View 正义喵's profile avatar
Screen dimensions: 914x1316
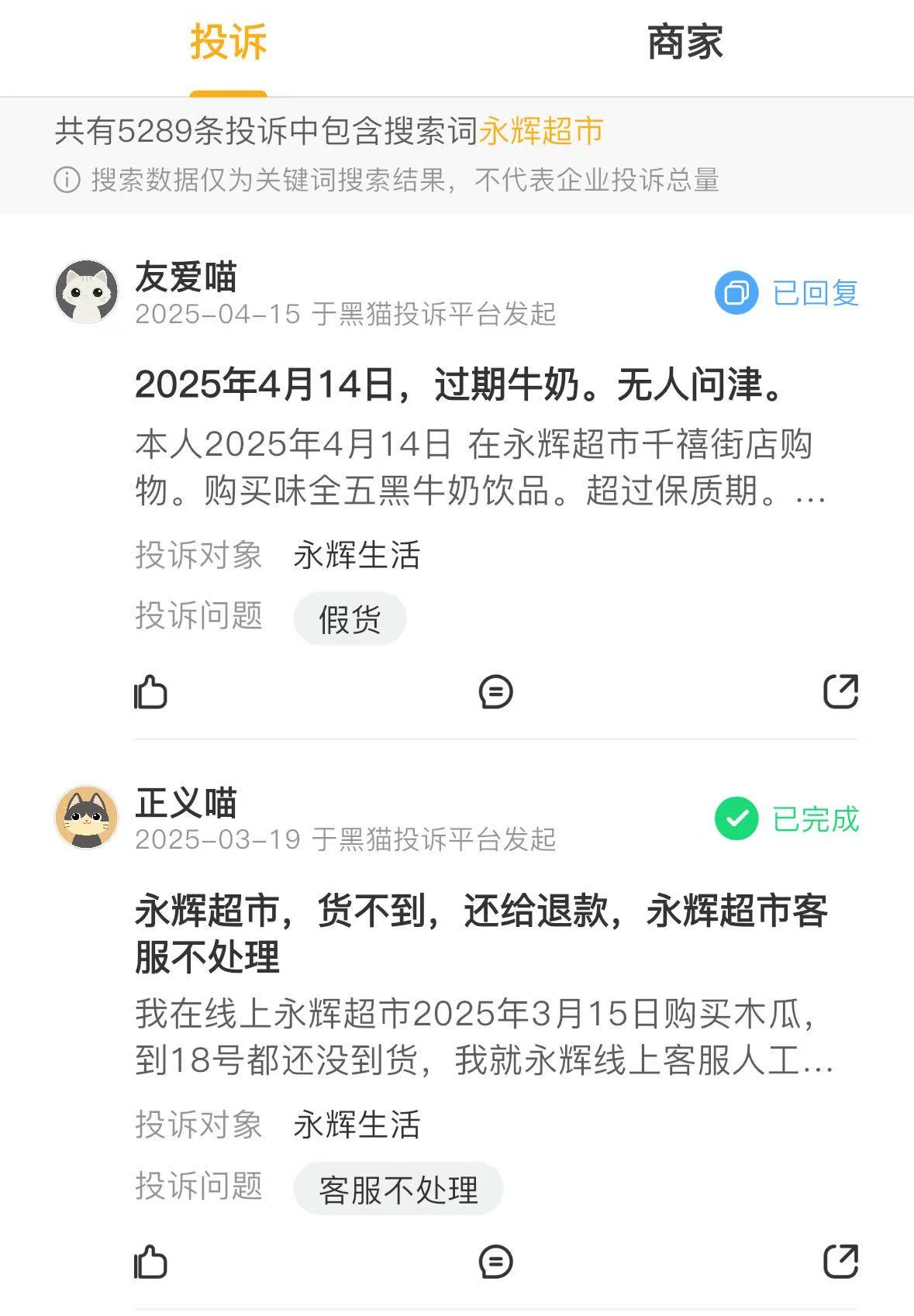[x=86, y=817]
